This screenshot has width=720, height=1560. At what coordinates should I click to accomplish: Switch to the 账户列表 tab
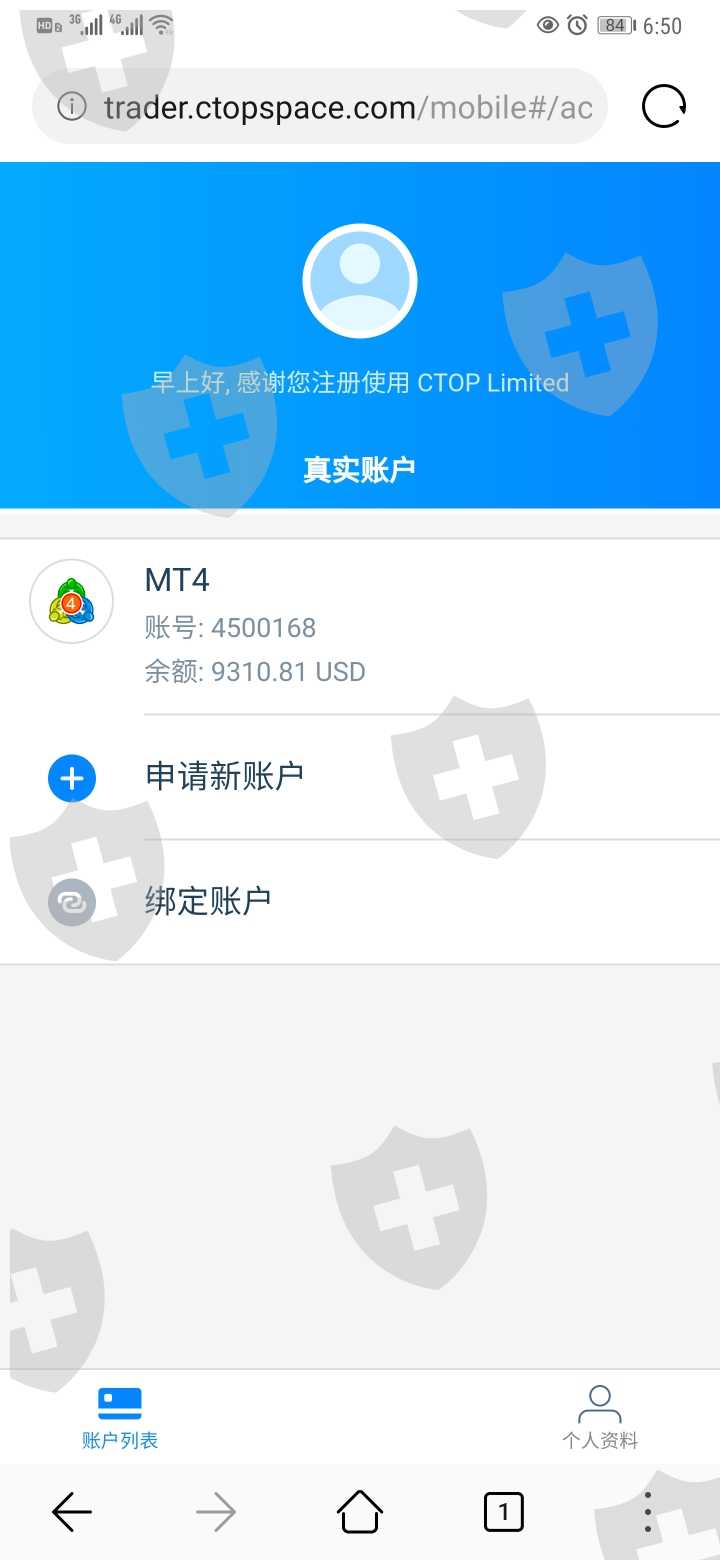click(x=120, y=1418)
